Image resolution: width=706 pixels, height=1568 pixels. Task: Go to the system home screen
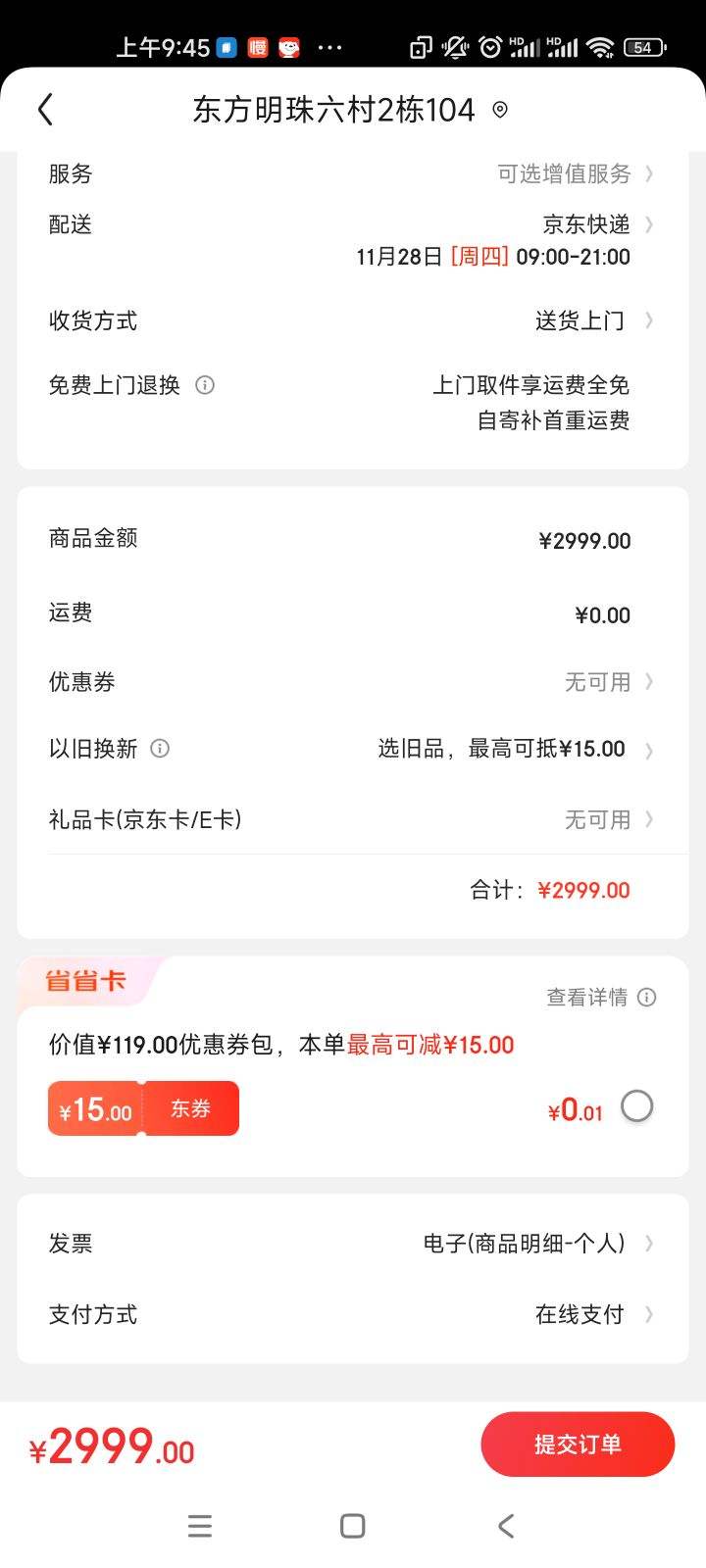[x=353, y=1526]
